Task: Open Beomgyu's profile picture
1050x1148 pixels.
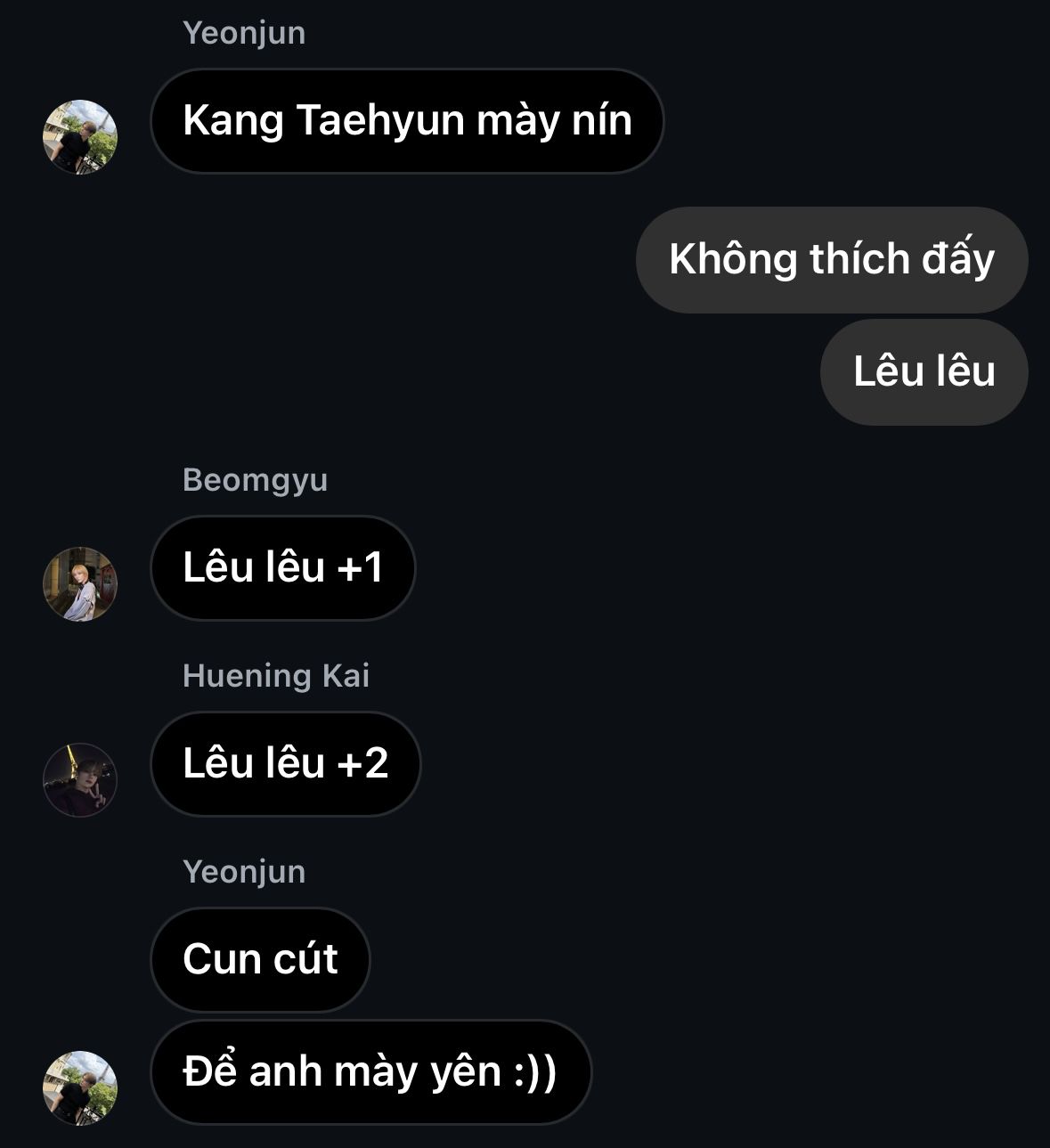Action: 80,583
